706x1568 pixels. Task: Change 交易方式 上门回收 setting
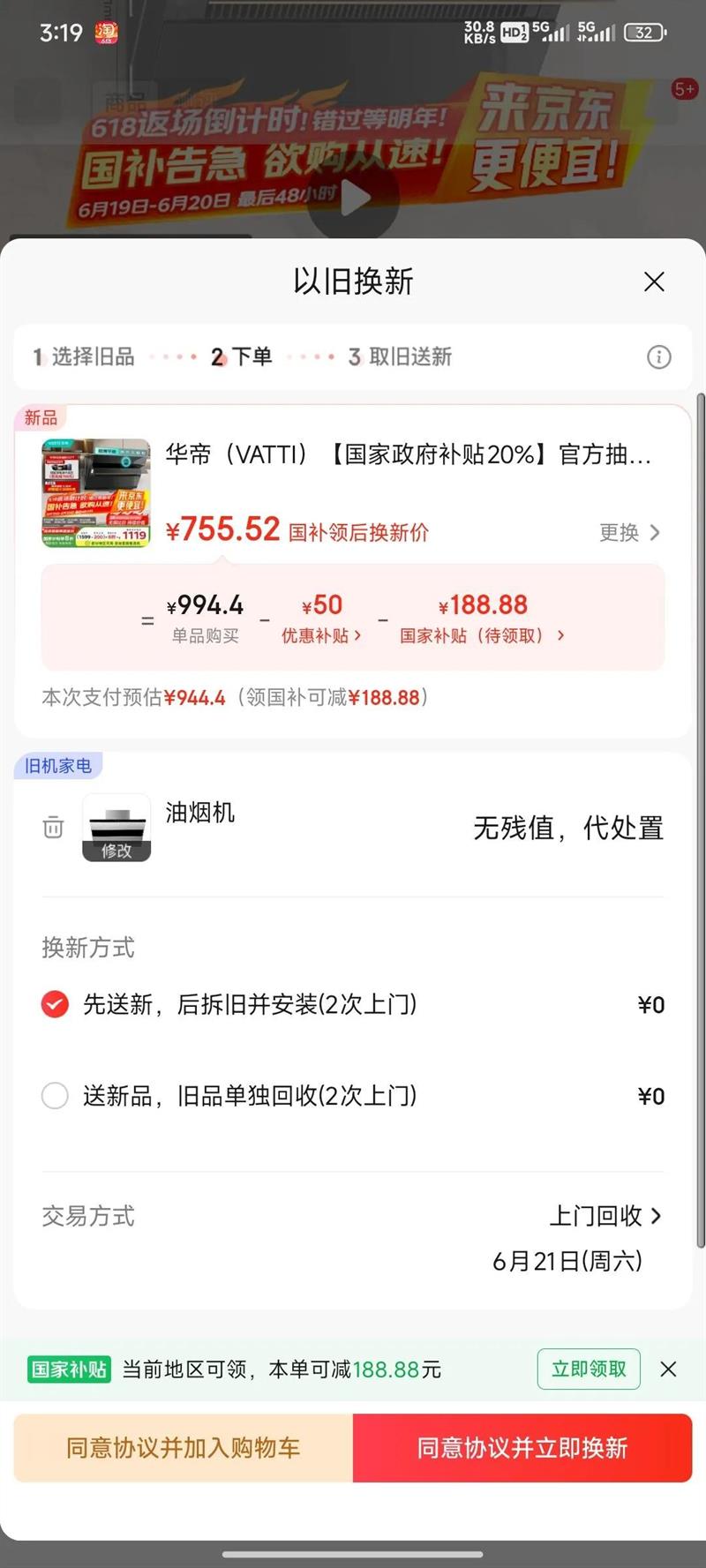click(605, 1216)
